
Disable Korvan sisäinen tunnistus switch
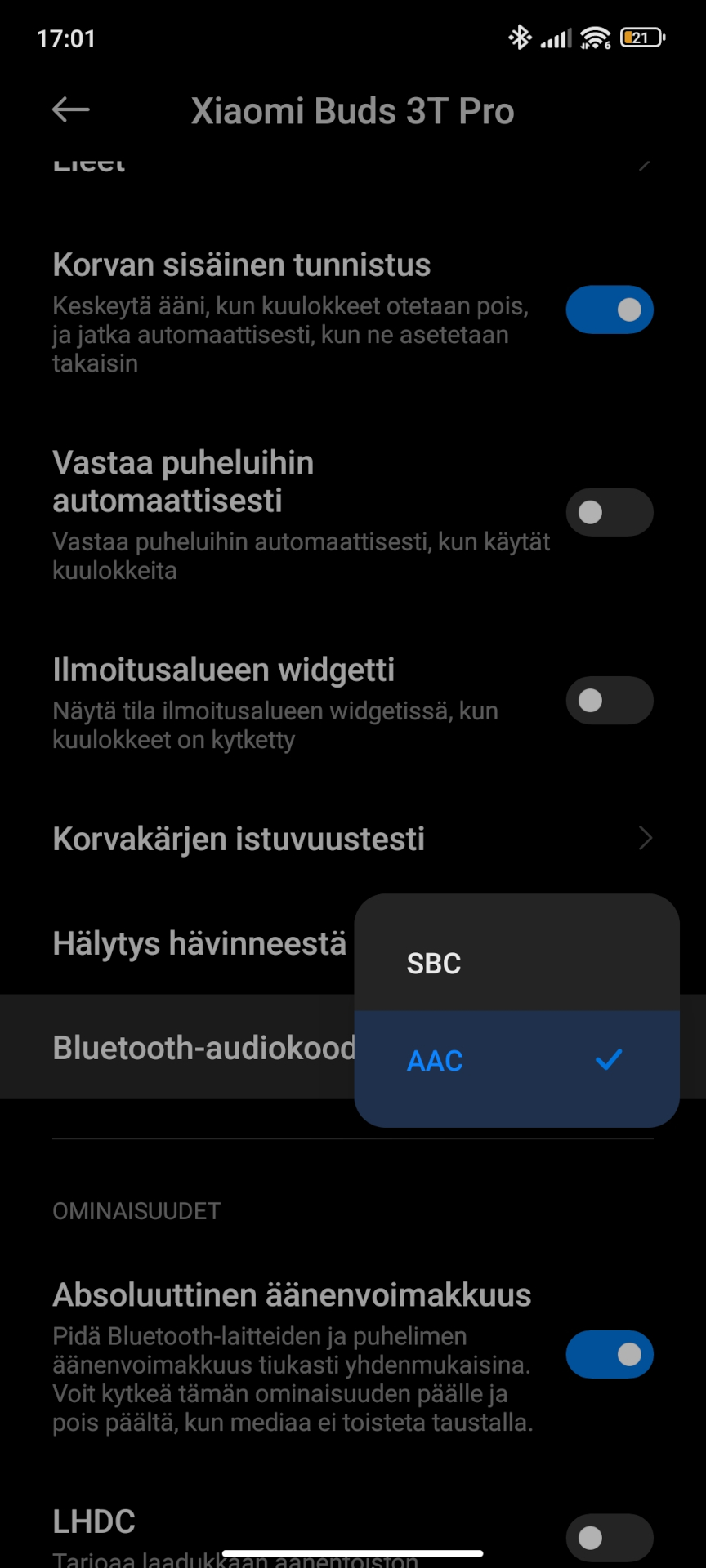coord(610,310)
